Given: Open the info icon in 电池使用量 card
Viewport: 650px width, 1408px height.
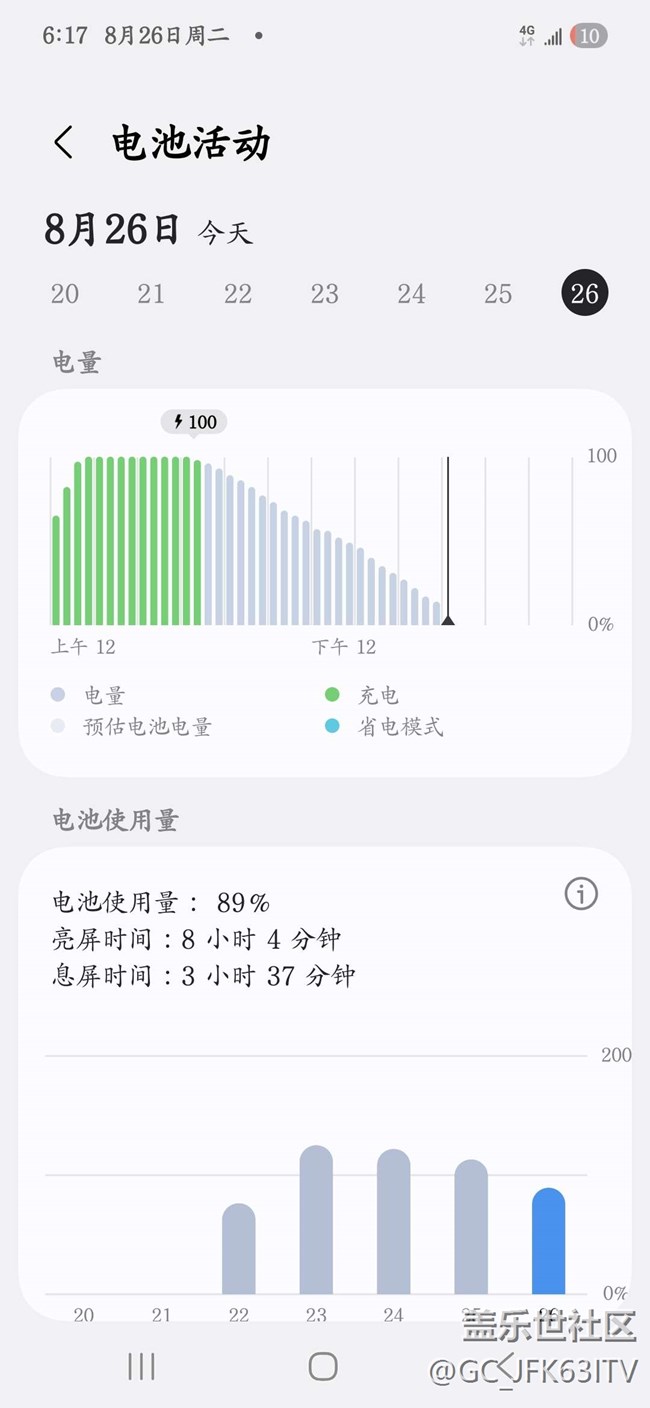Looking at the screenshot, I should (581, 894).
